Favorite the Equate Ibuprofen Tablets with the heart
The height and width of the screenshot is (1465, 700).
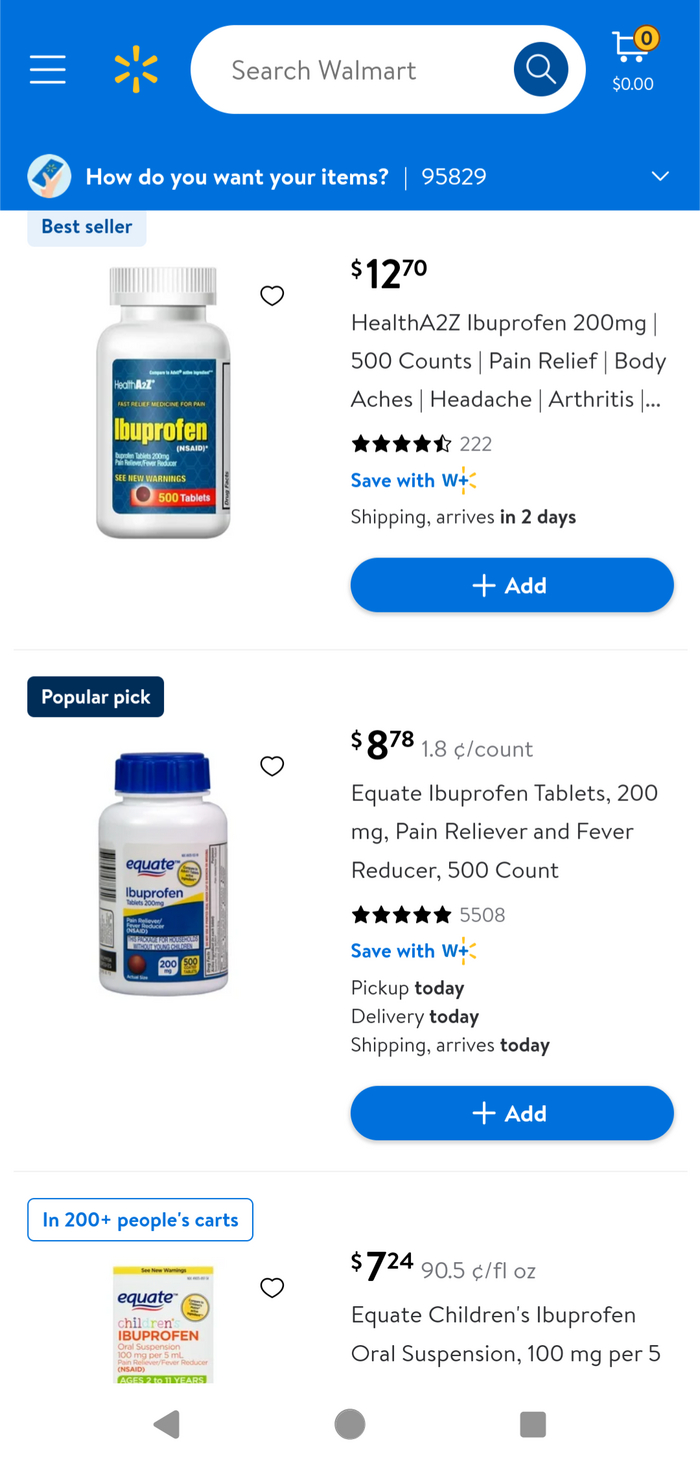pos(272,766)
